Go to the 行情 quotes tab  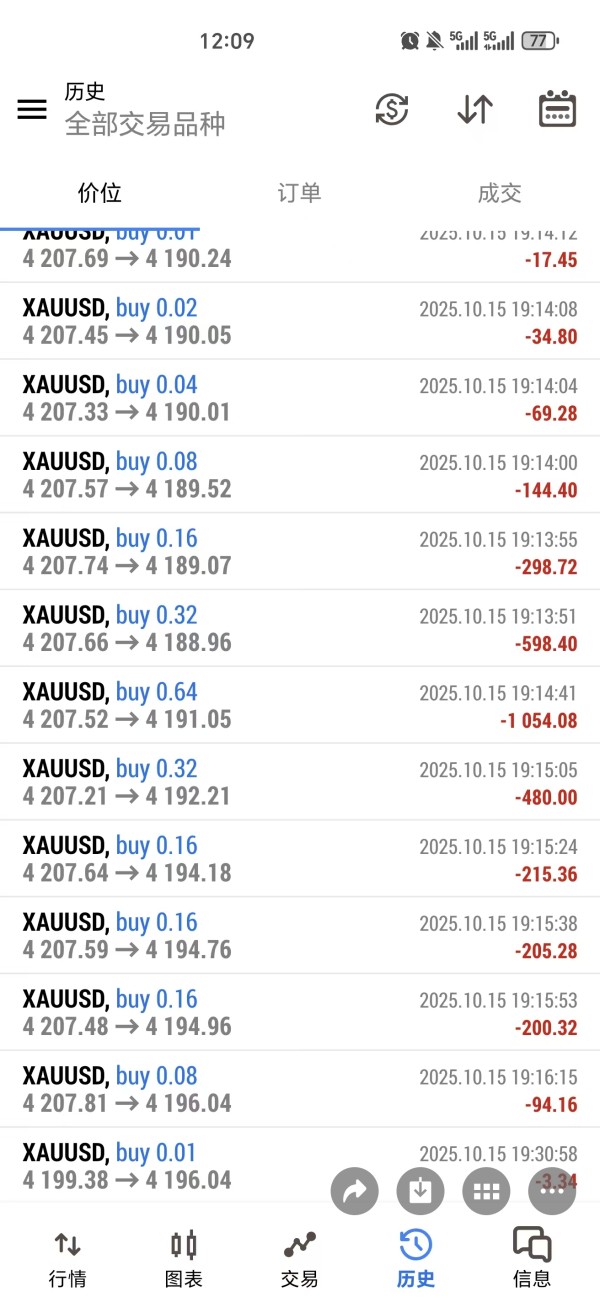click(67, 1258)
